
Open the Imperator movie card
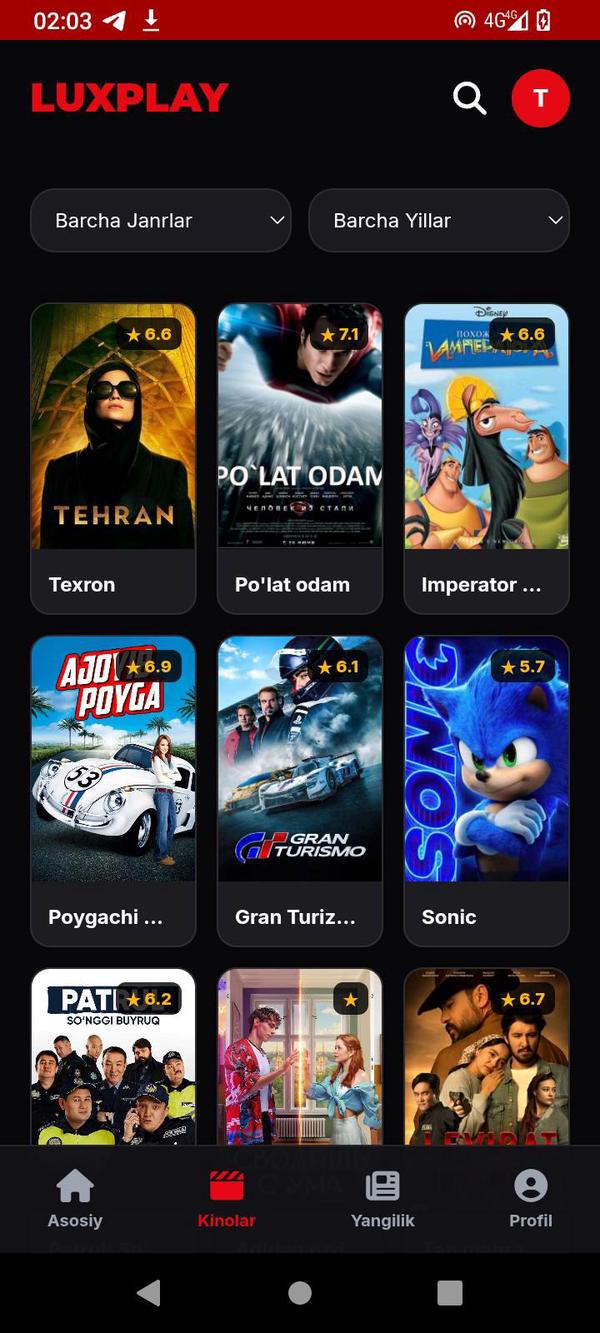pyautogui.click(x=486, y=457)
